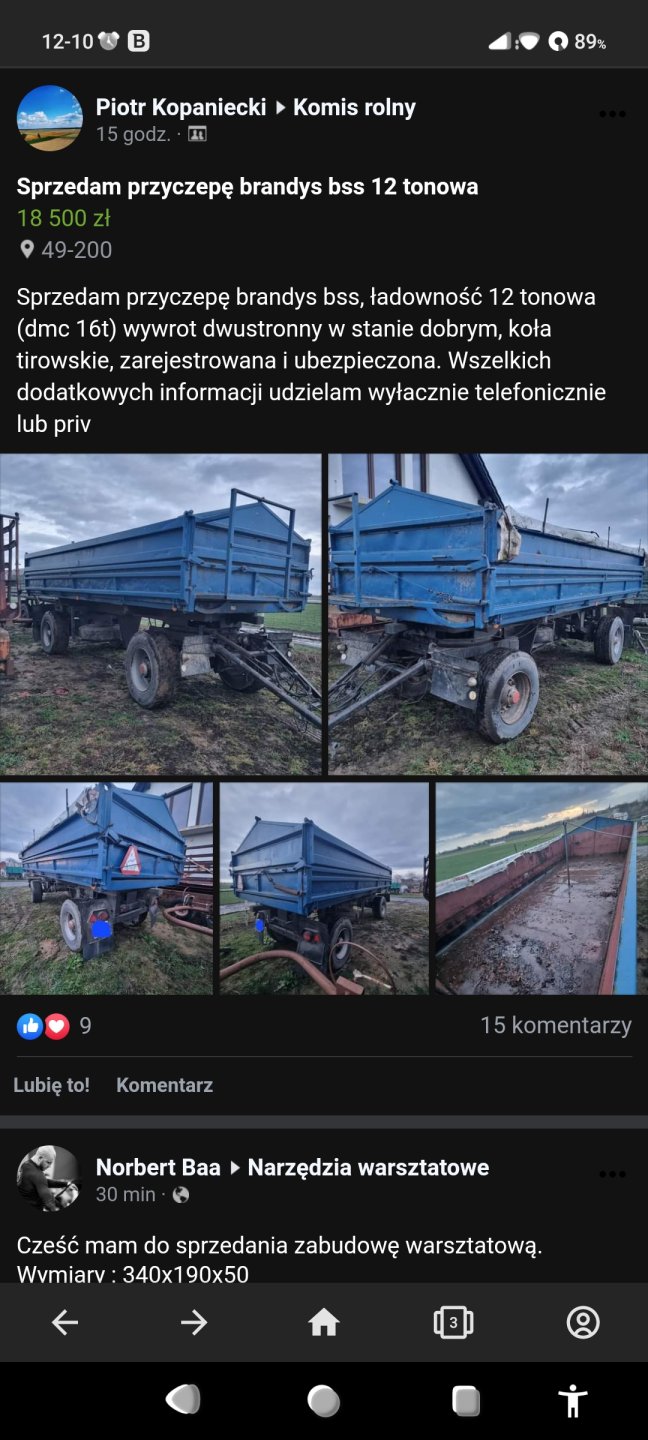Open the photo of the trailer bed interior
The width and height of the screenshot is (648, 1440).
coord(541,888)
